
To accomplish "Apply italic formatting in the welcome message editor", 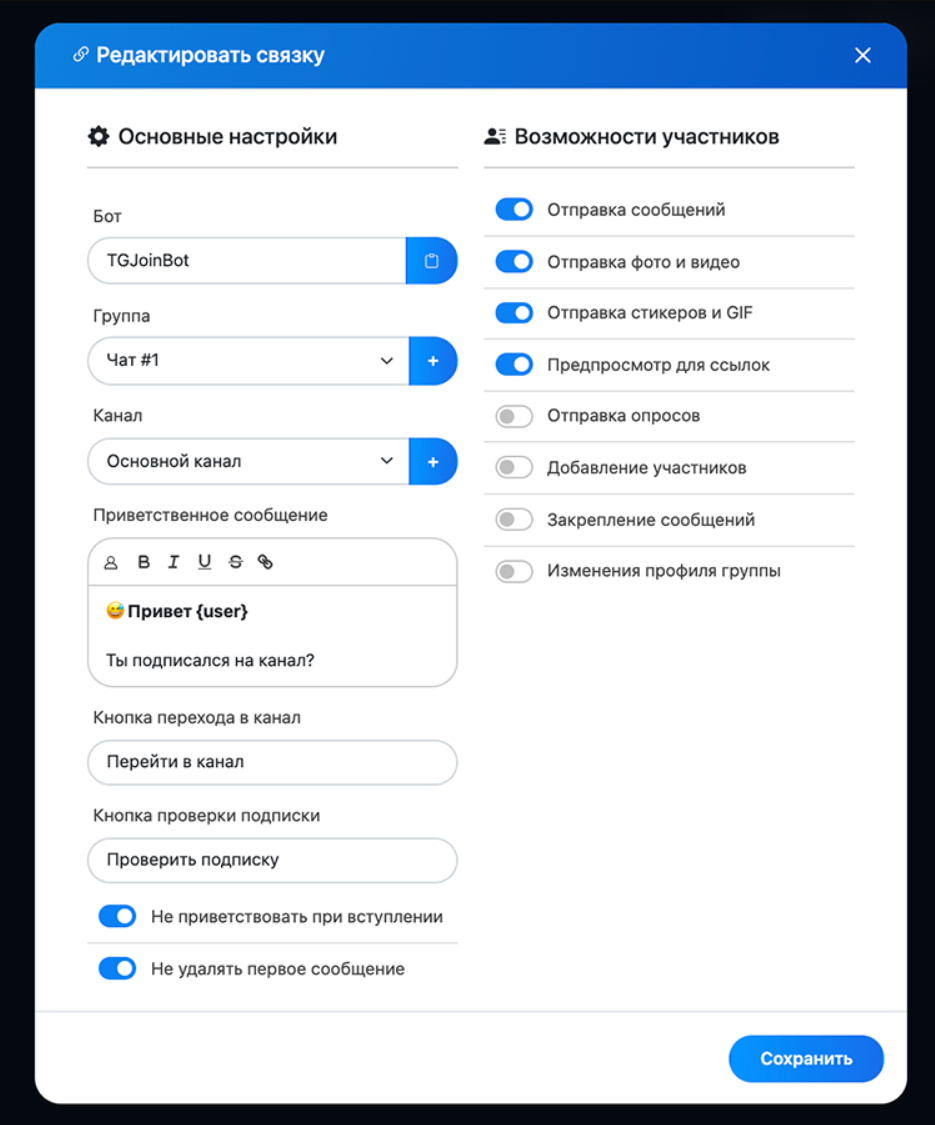I will click(173, 562).
